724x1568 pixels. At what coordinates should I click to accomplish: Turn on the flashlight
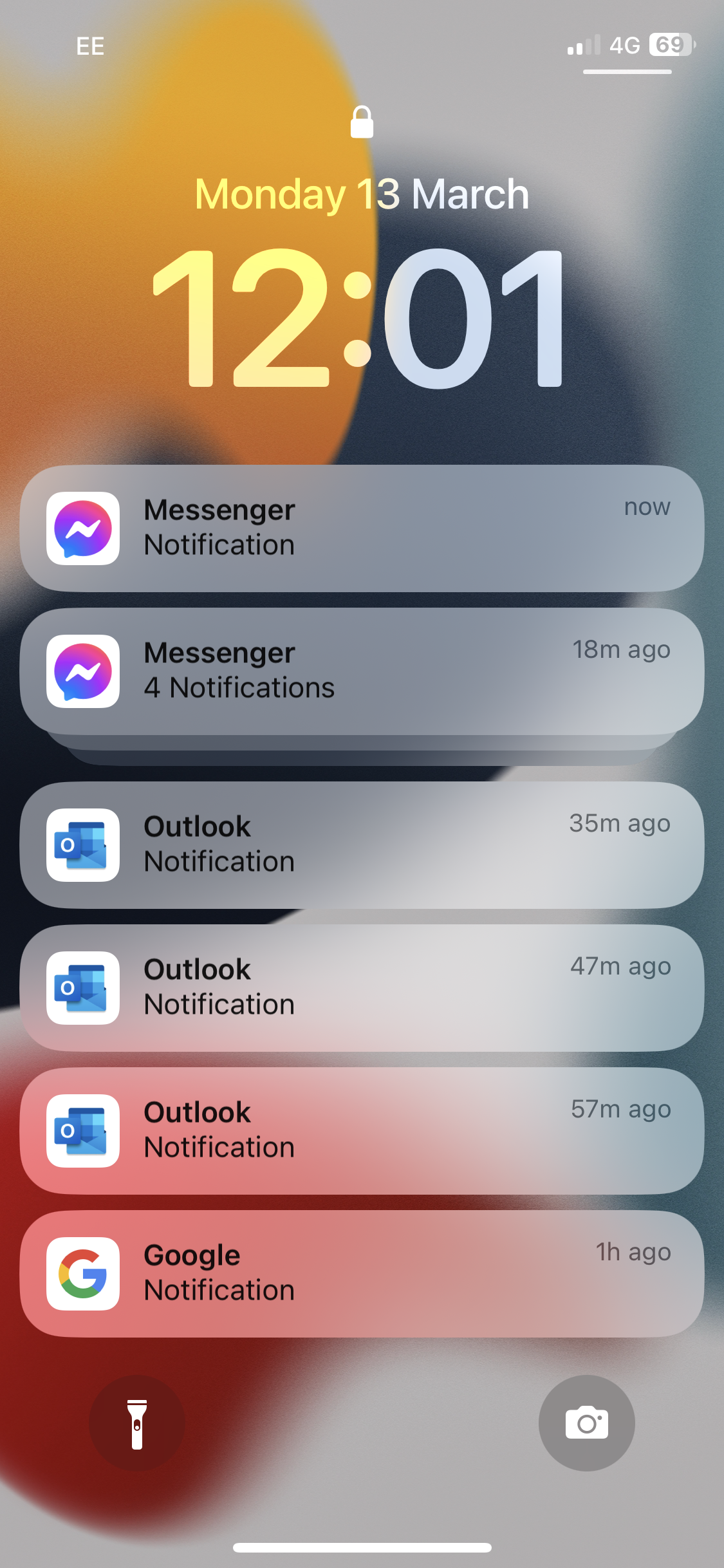(137, 1423)
